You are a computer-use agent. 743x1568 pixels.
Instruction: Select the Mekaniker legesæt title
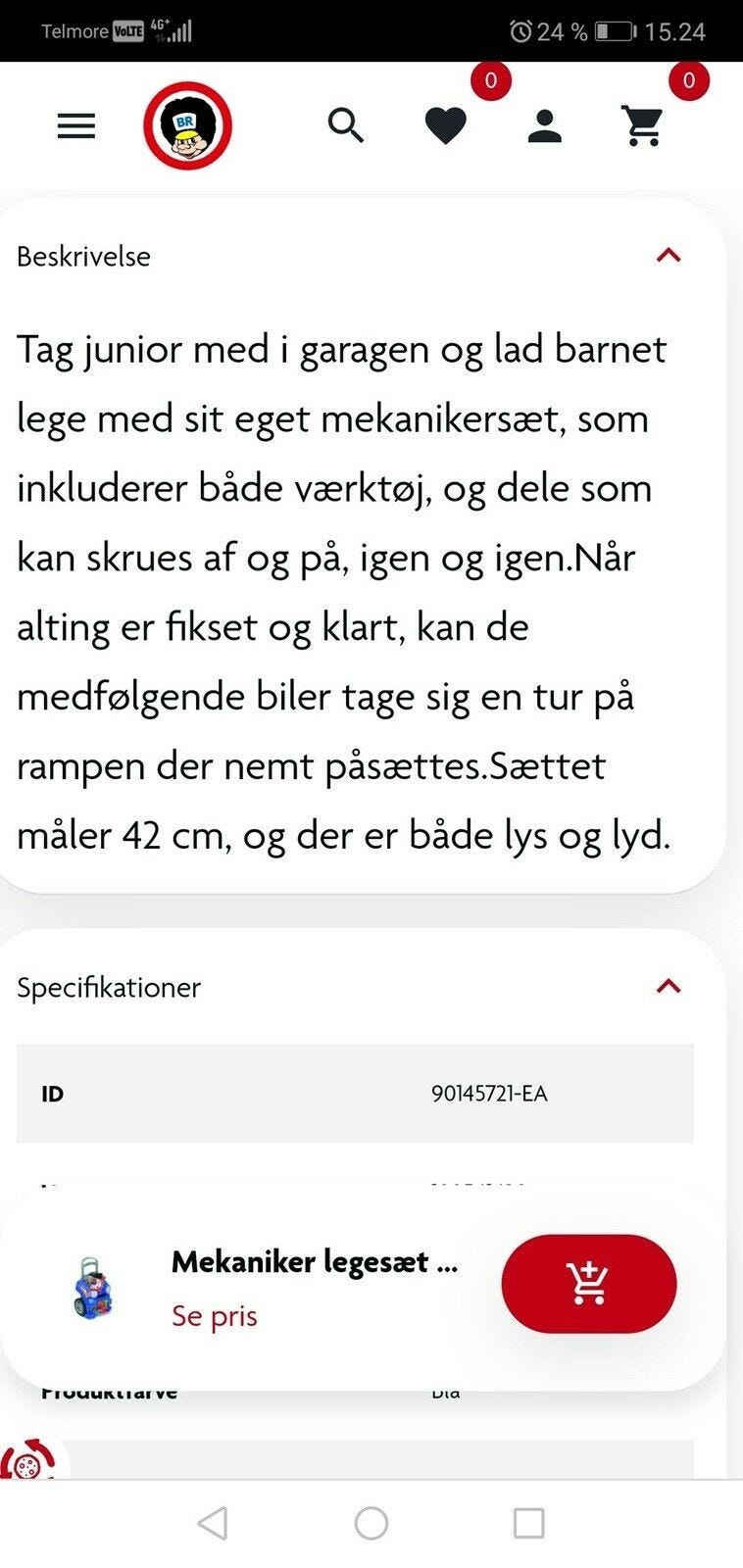[316, 1263]
